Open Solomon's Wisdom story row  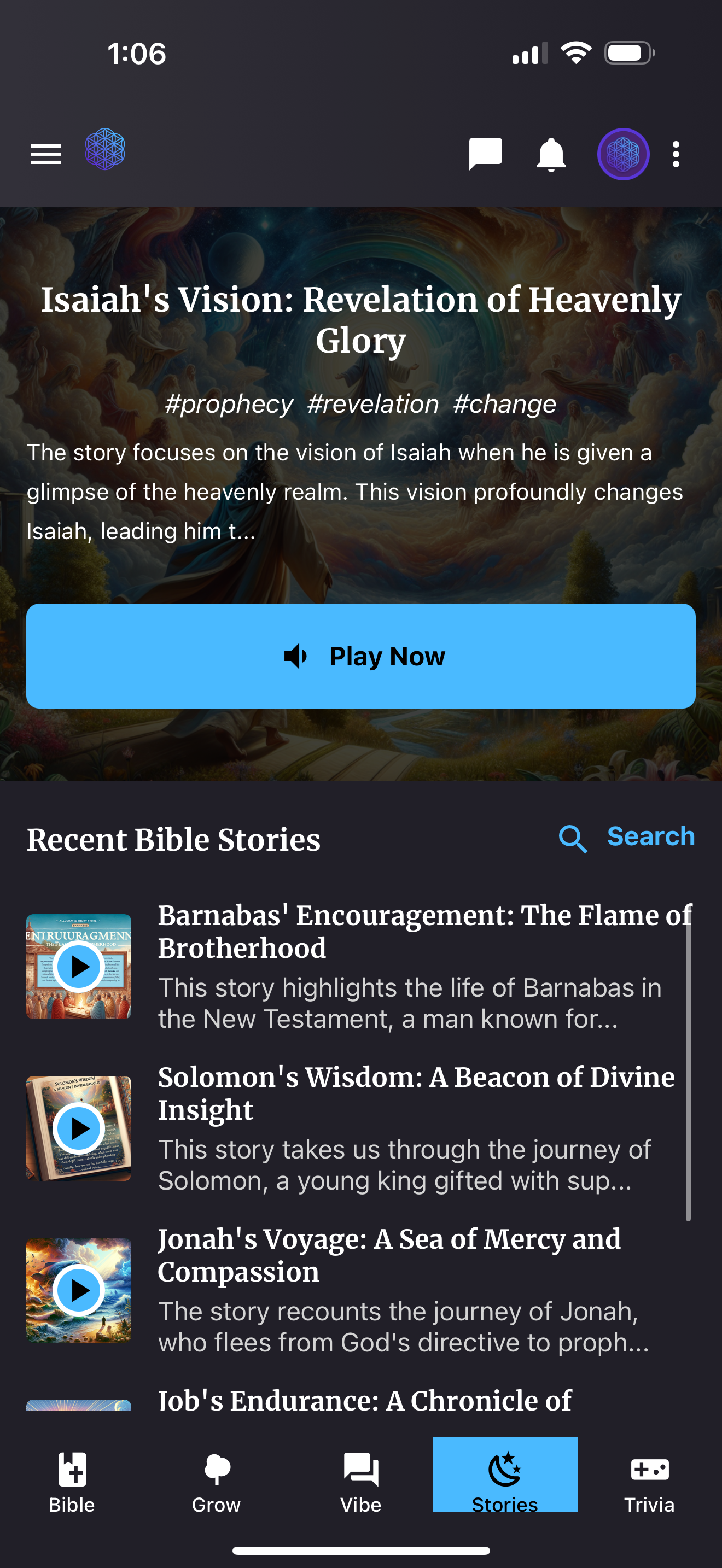pos(416,1127)
